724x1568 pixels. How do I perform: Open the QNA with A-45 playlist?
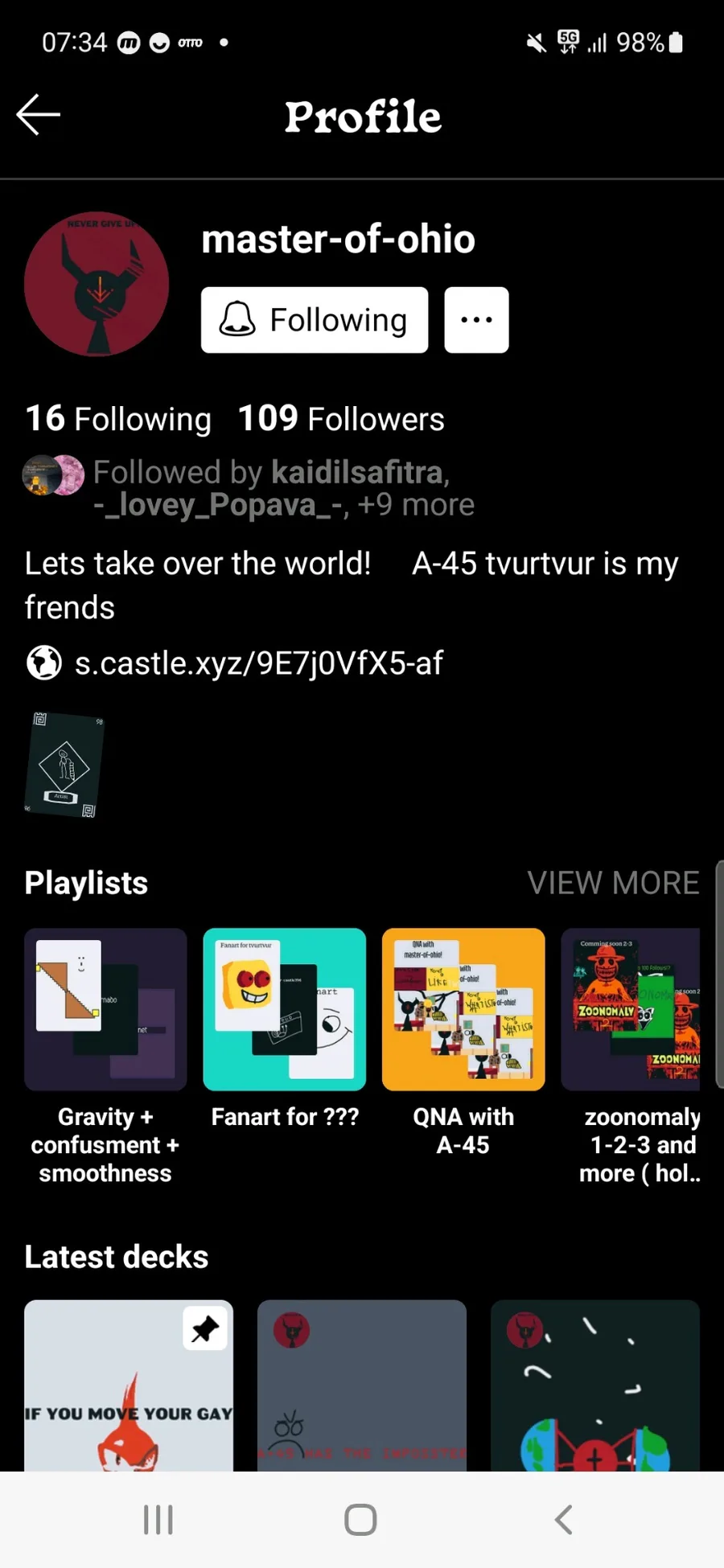(463, 1010)
